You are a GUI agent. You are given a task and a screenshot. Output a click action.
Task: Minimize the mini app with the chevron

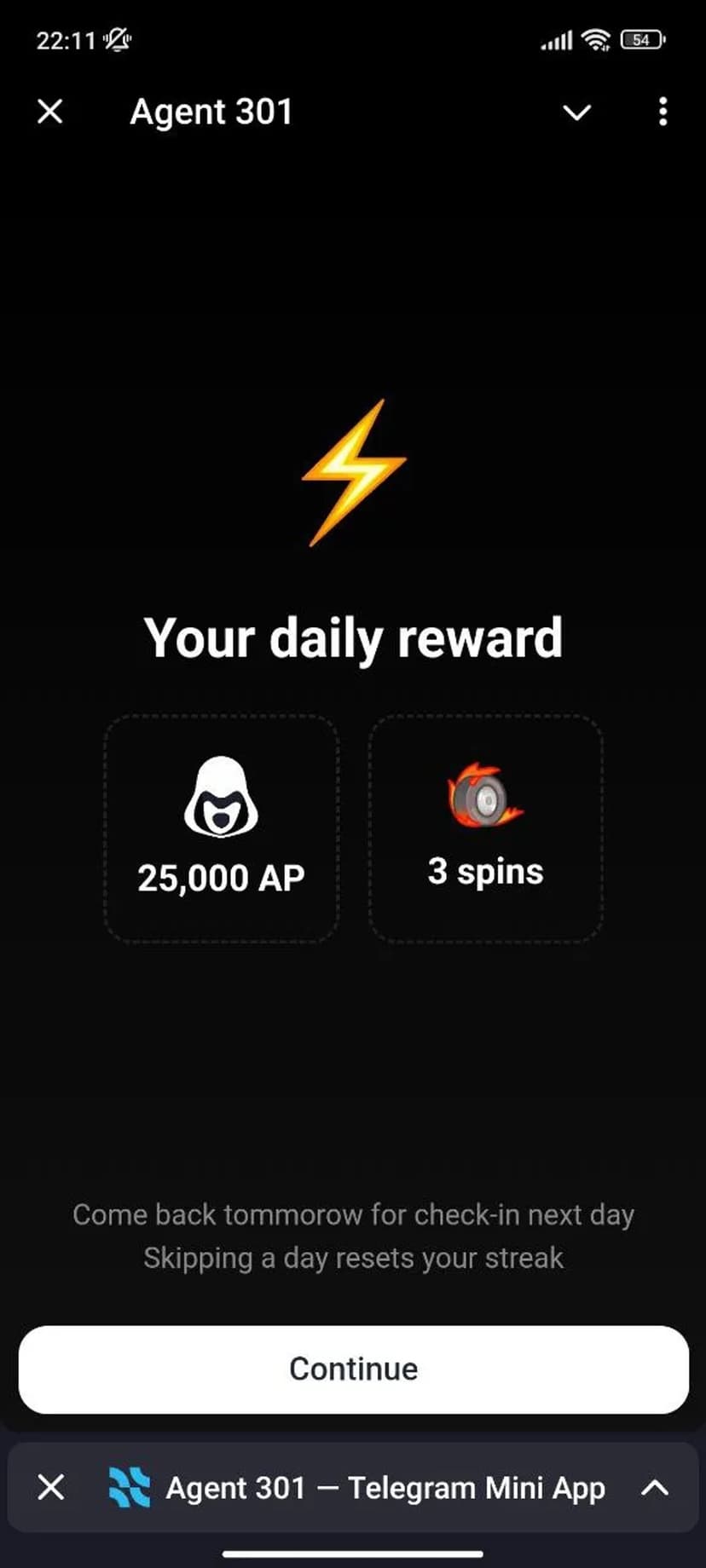point(577,112)
